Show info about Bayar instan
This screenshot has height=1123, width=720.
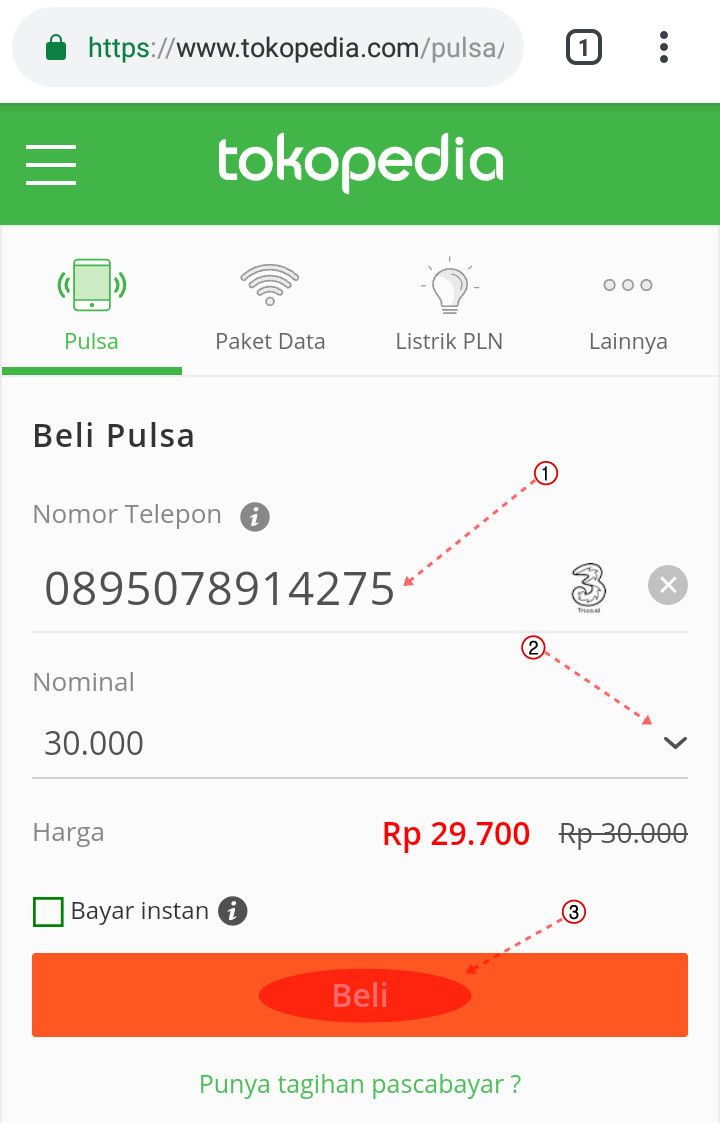(233, 911)
